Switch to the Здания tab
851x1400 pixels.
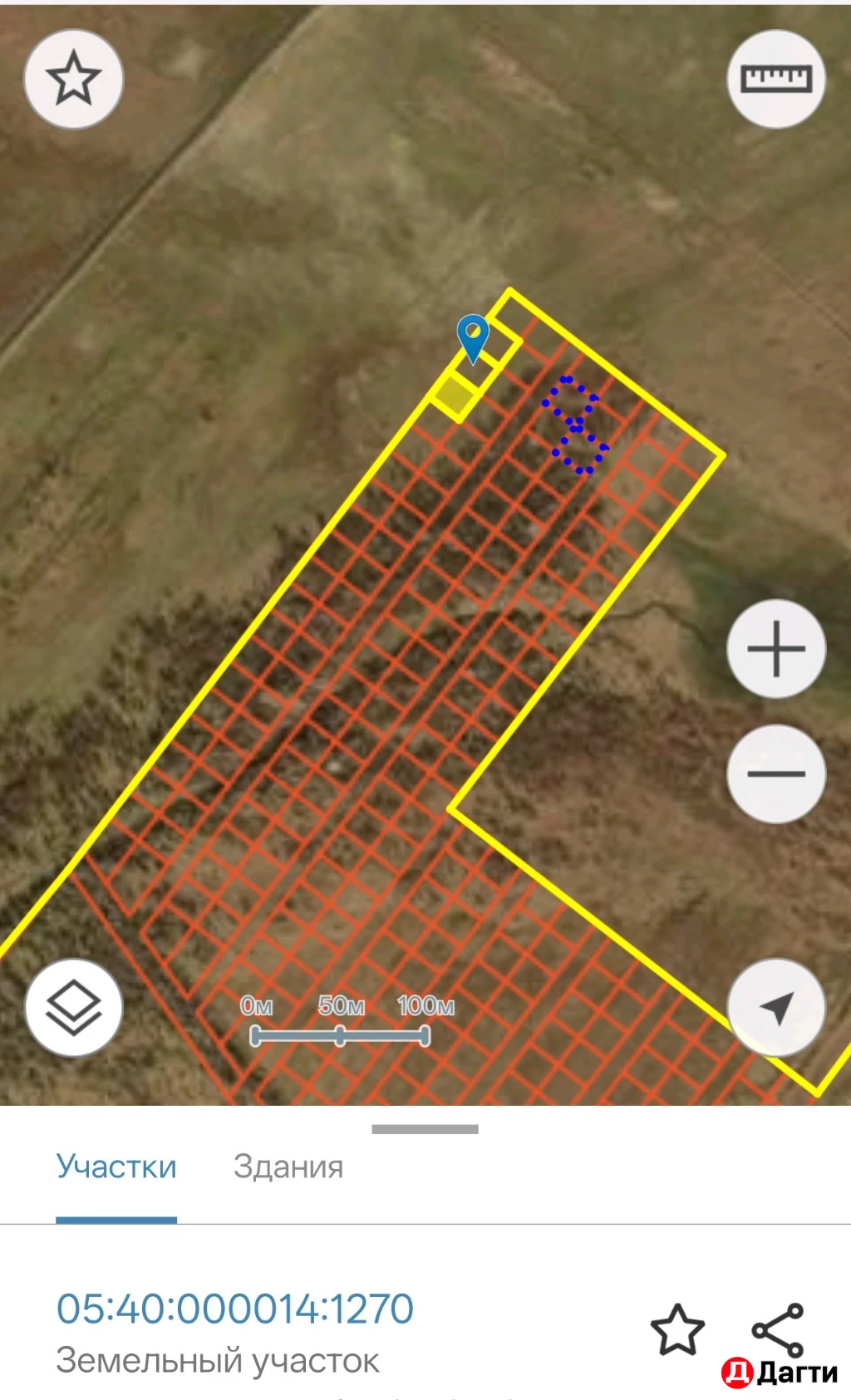(288, 1167)
